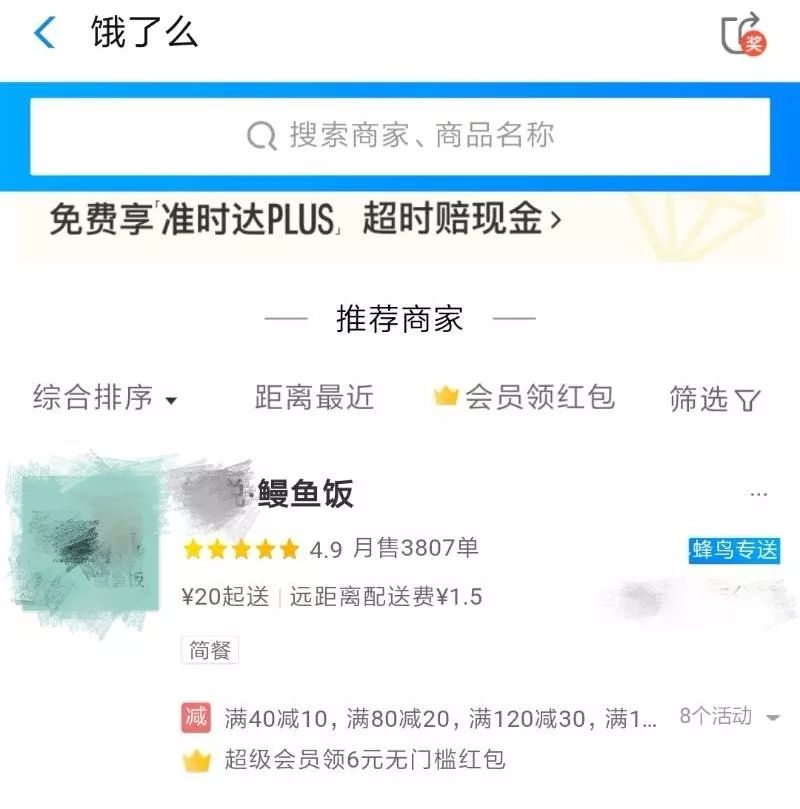800x809 pixels.
Task: Go back from 饿了么 page
Action: pos(44,33)
